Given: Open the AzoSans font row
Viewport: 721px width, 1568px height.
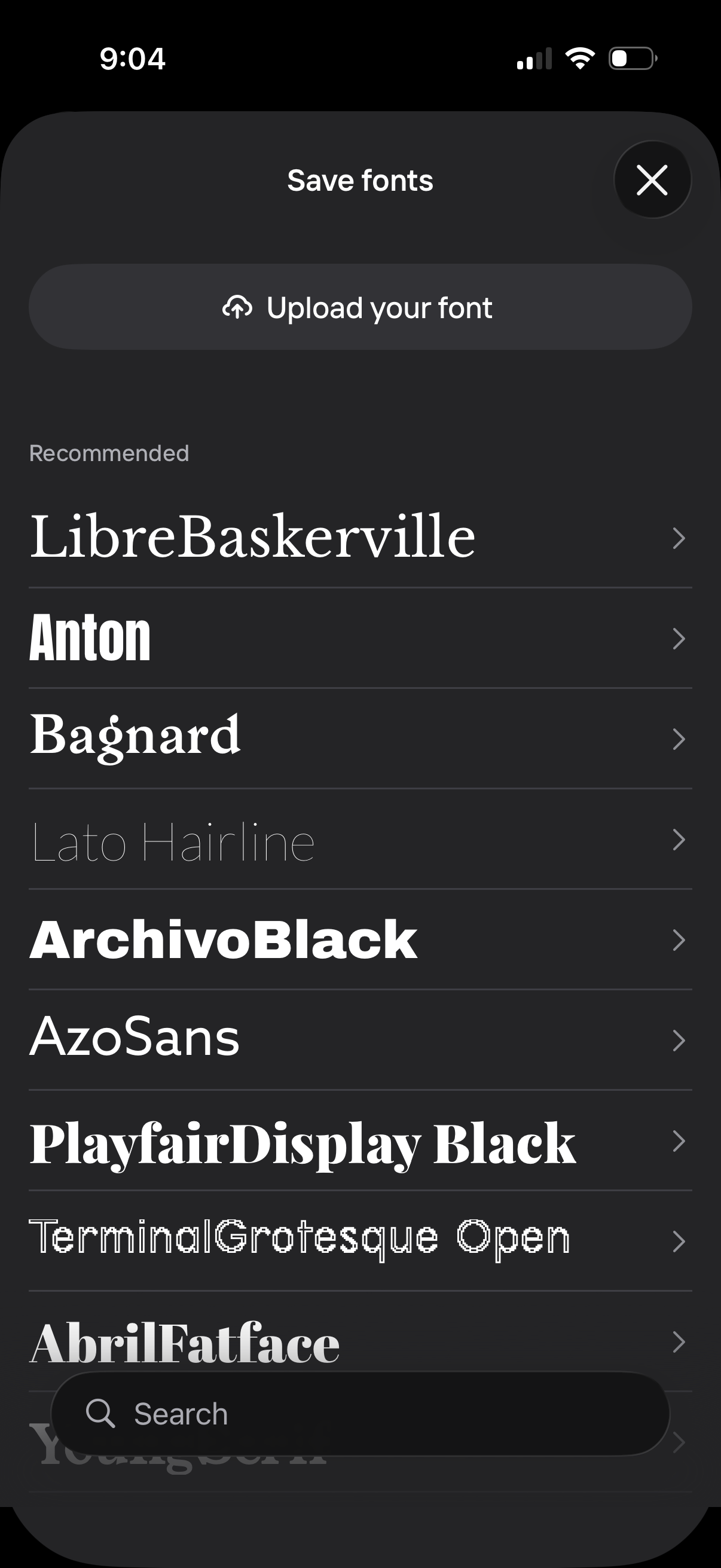Looking at the screenshot, I should (360, 1039).
